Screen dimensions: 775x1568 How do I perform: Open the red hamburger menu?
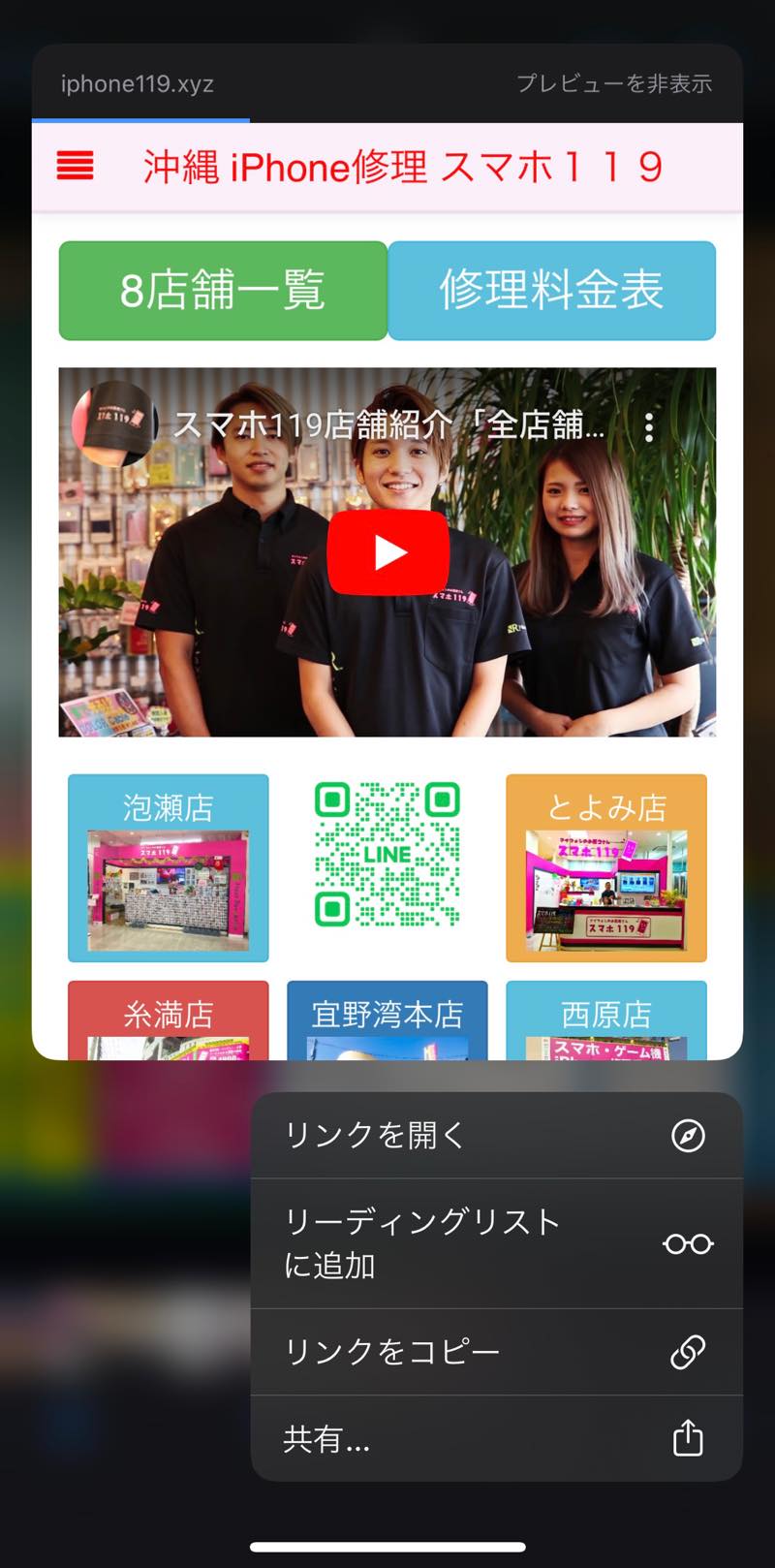tap(76, 167)
